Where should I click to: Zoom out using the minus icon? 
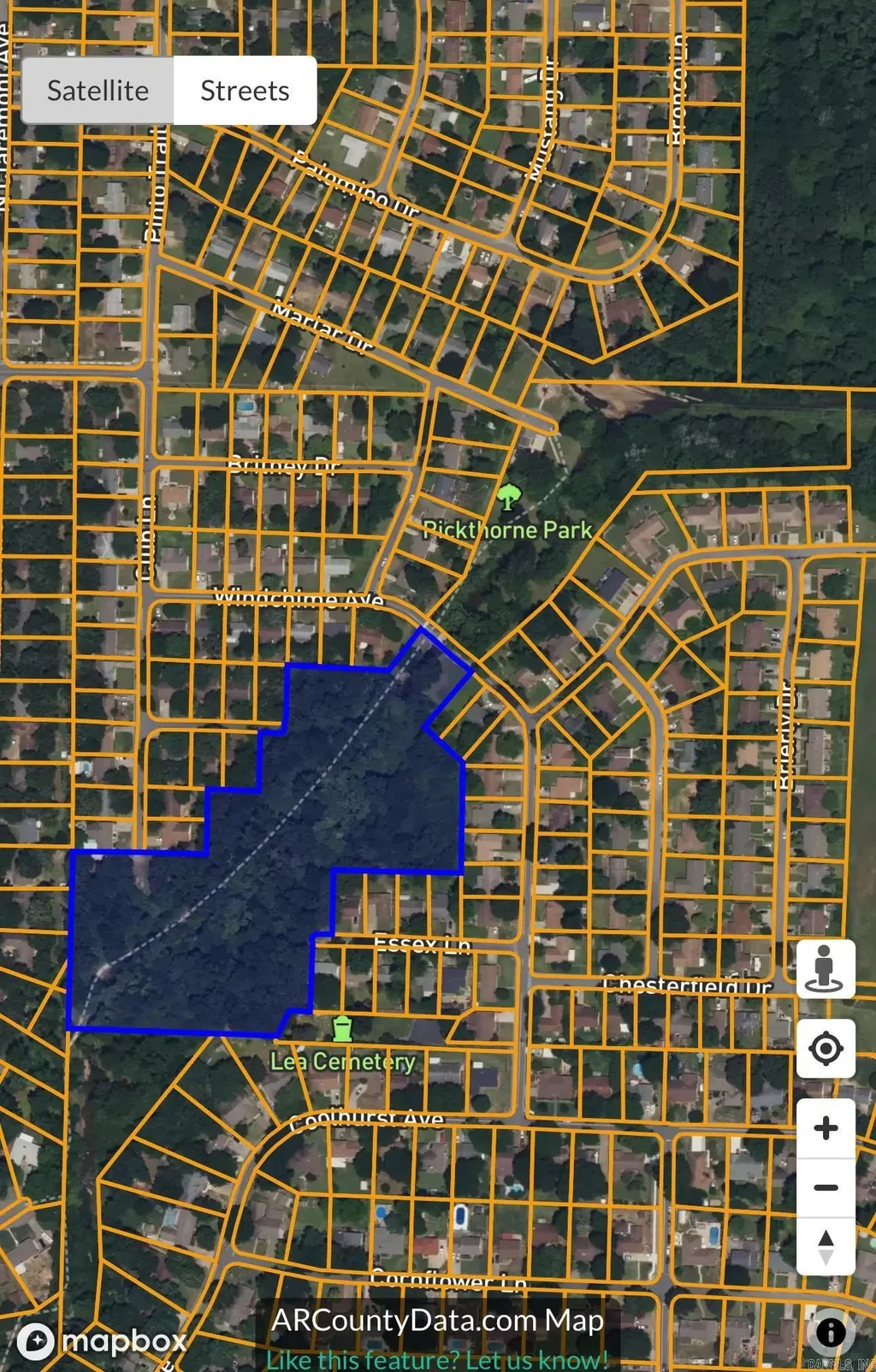click(x=826, y=1187)
